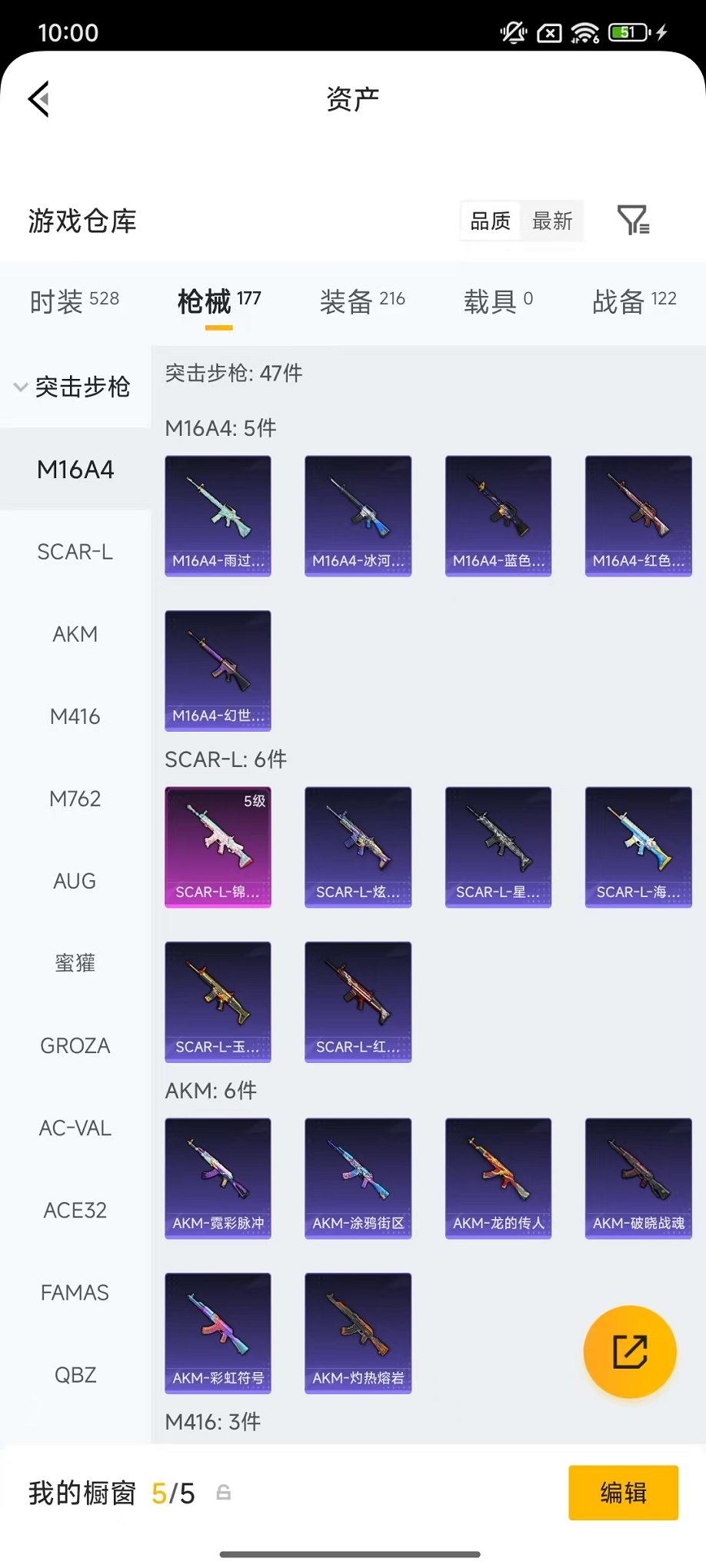Image resolution: width=706 pixels, height=1568 pixels.
Task: Go back from the 资产 page
Action: pos(38,98)
